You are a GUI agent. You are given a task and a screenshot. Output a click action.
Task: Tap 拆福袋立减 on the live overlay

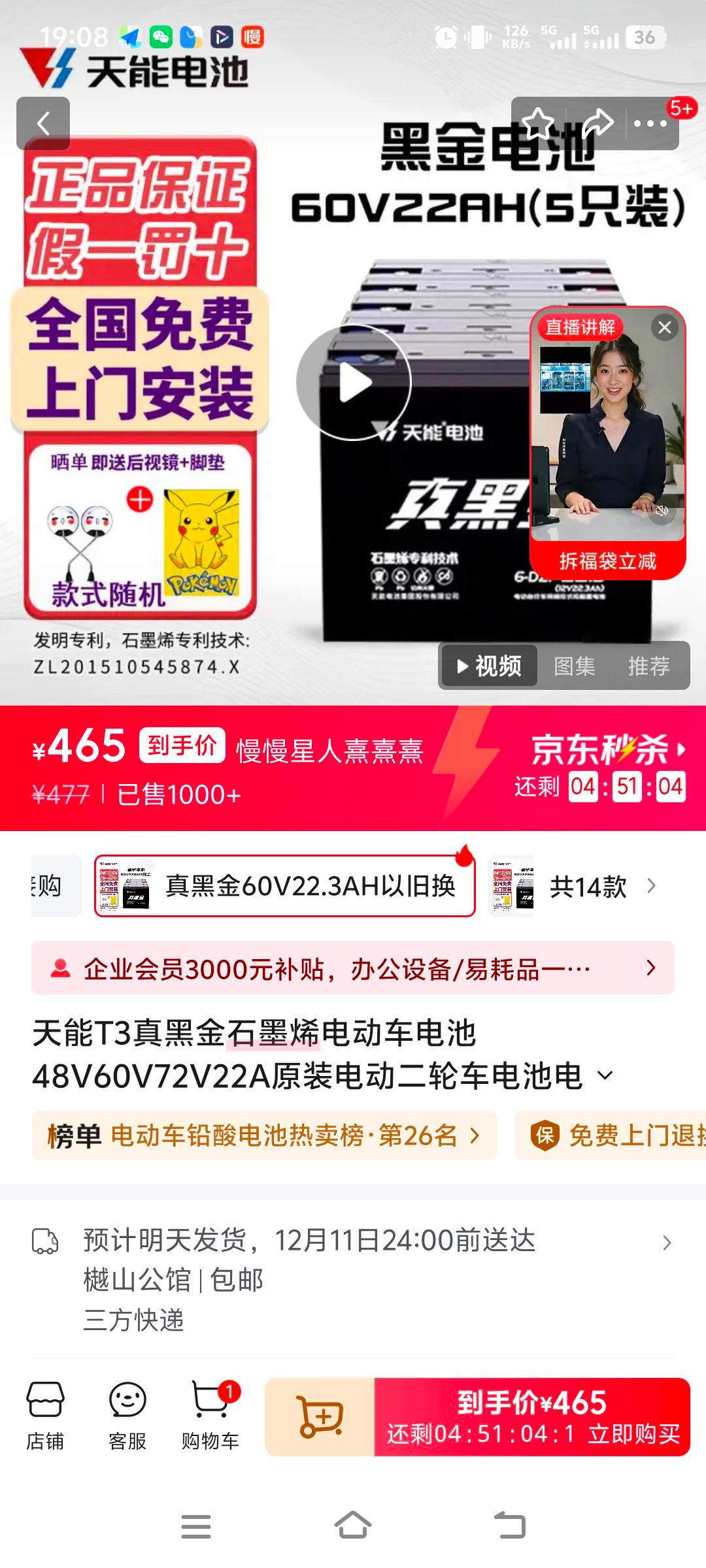[607, 561]
